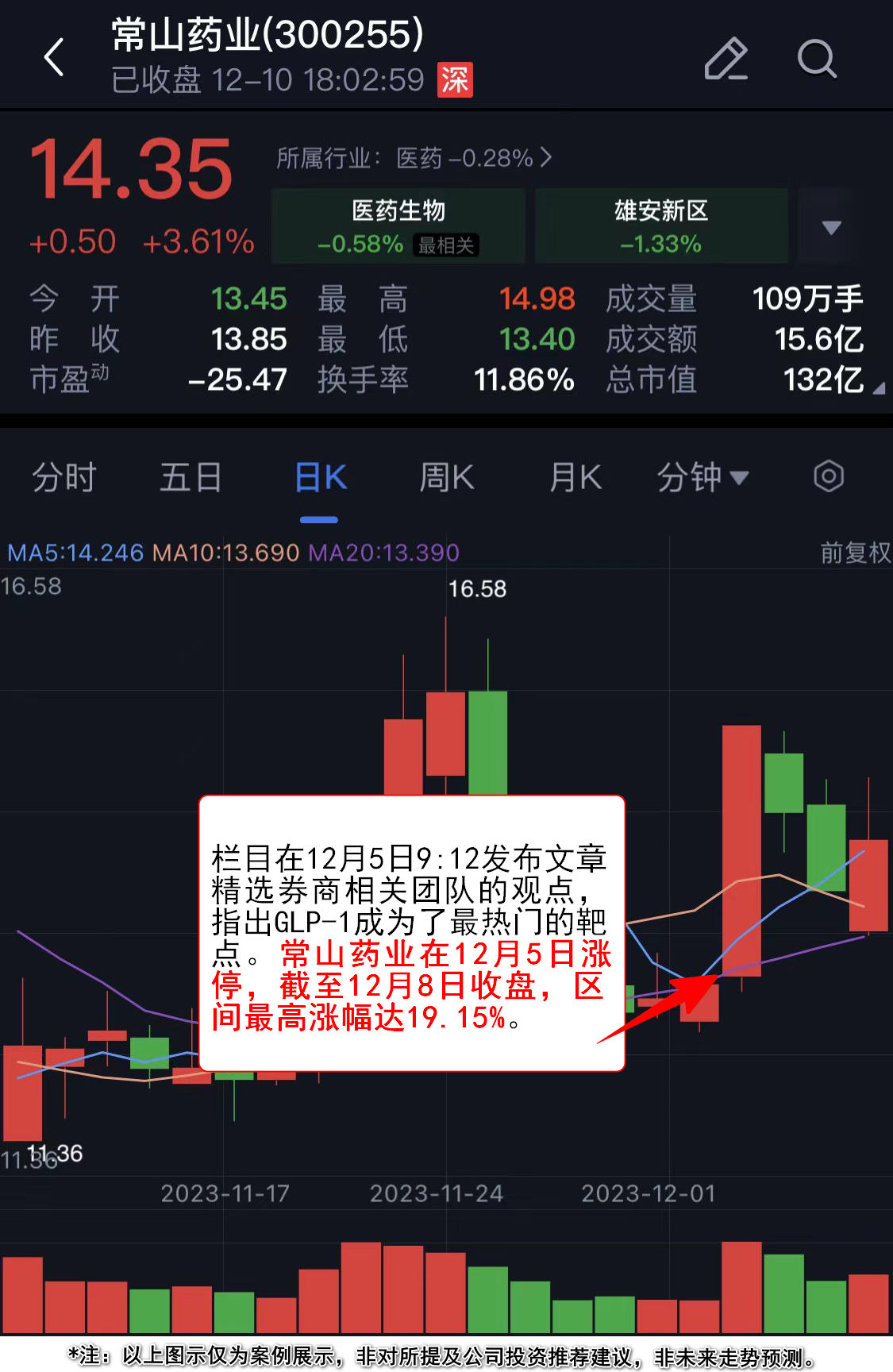Switch to the 五日 chart tab
893x1372 pixels.
coord(191,478)
